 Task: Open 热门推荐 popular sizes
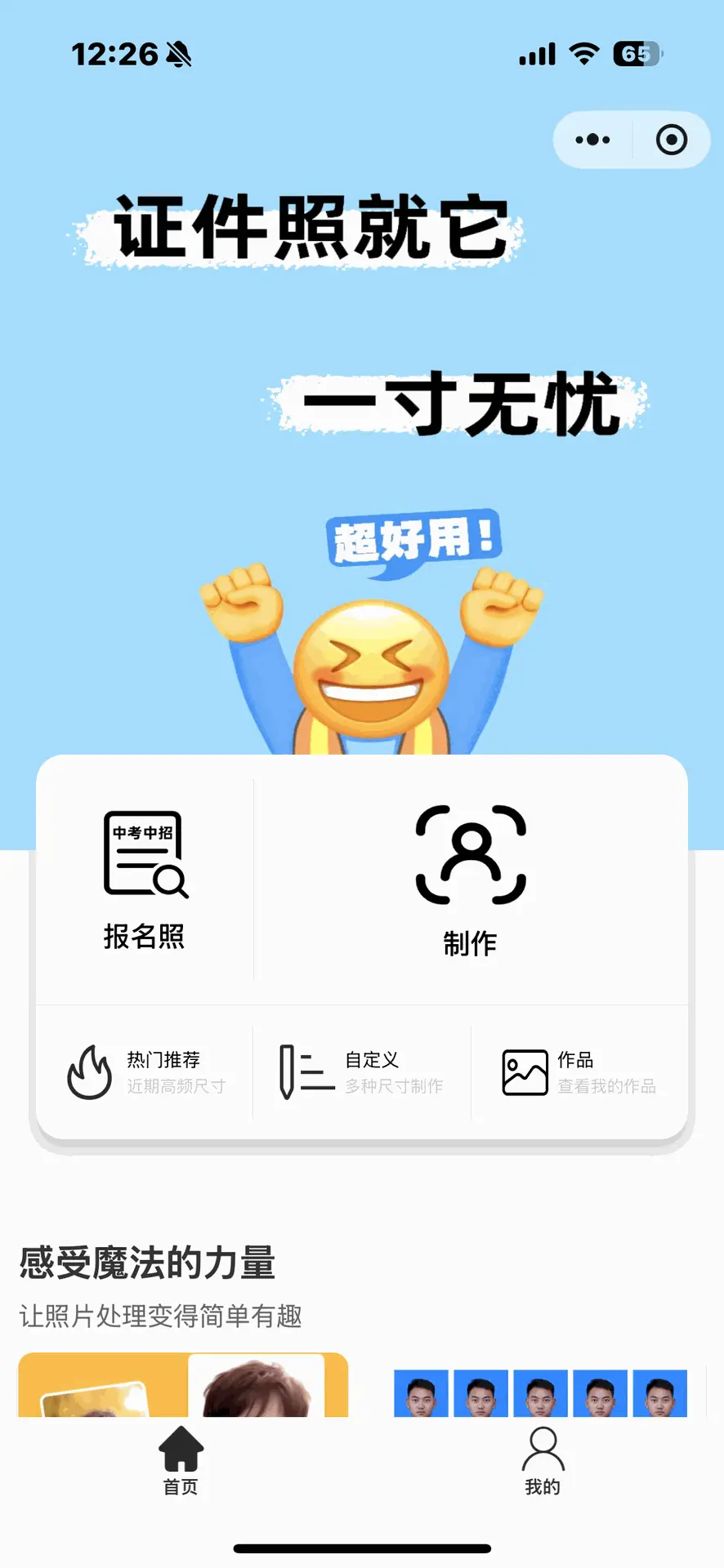pyautogui.click(x=145, y=1071)
